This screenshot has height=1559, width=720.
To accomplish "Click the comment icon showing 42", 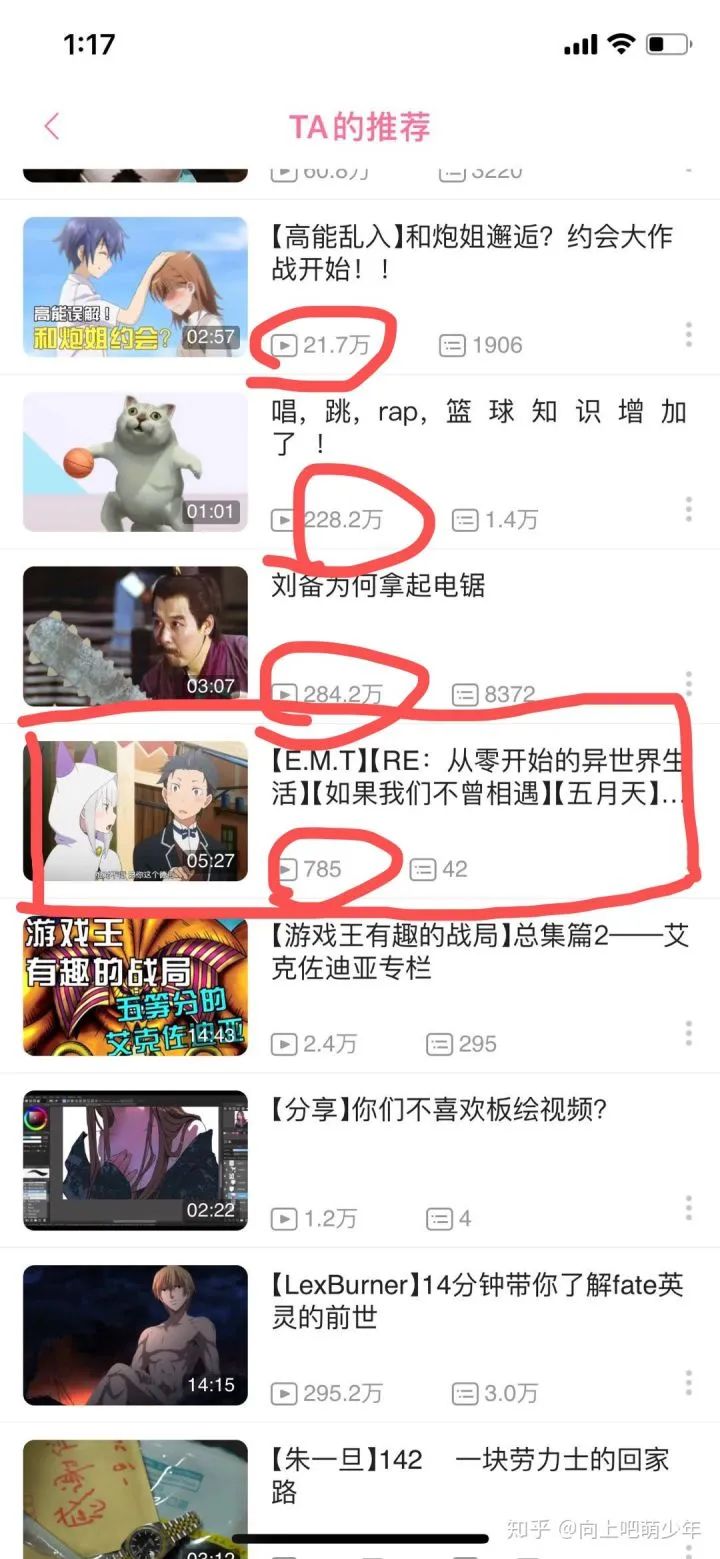I will pyautogui.click(x=425, y=869).
